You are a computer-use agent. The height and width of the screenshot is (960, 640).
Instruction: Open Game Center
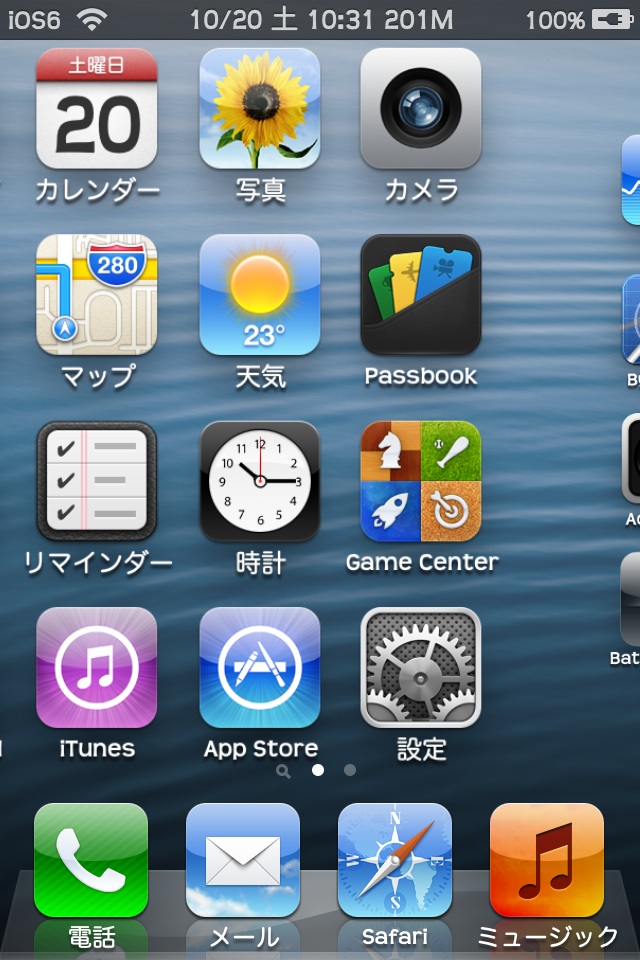click(421, 481)
